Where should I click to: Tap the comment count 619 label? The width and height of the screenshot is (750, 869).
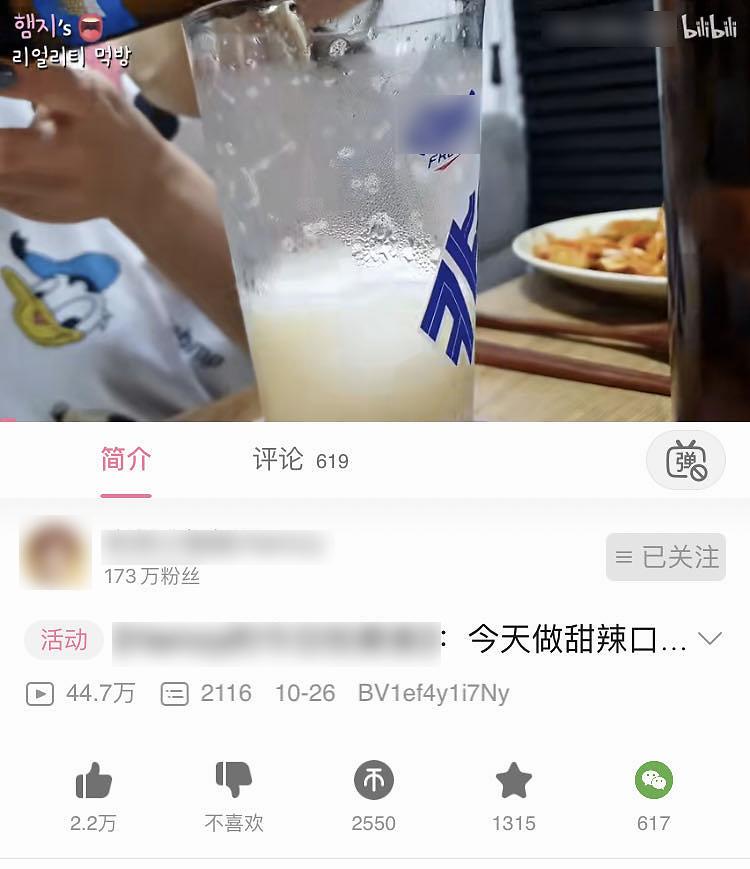coord(332,461)
